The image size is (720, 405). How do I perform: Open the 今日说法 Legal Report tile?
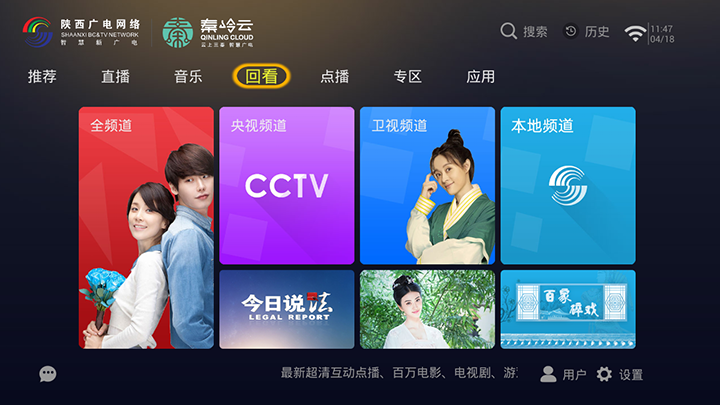287,309
